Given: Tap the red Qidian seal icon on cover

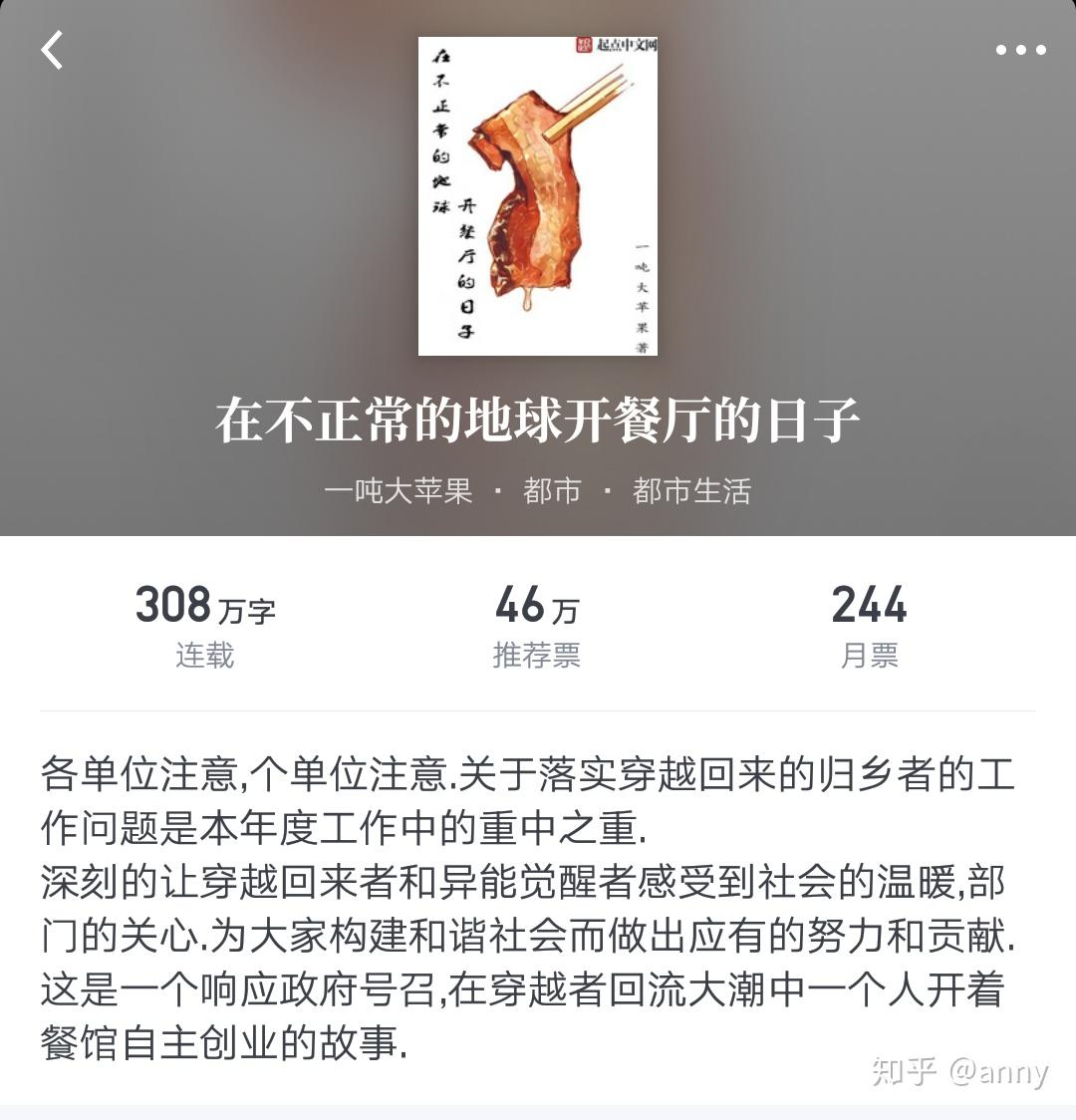Looking at the screenshot, I should pyautogui.click(x=582, y=42).
